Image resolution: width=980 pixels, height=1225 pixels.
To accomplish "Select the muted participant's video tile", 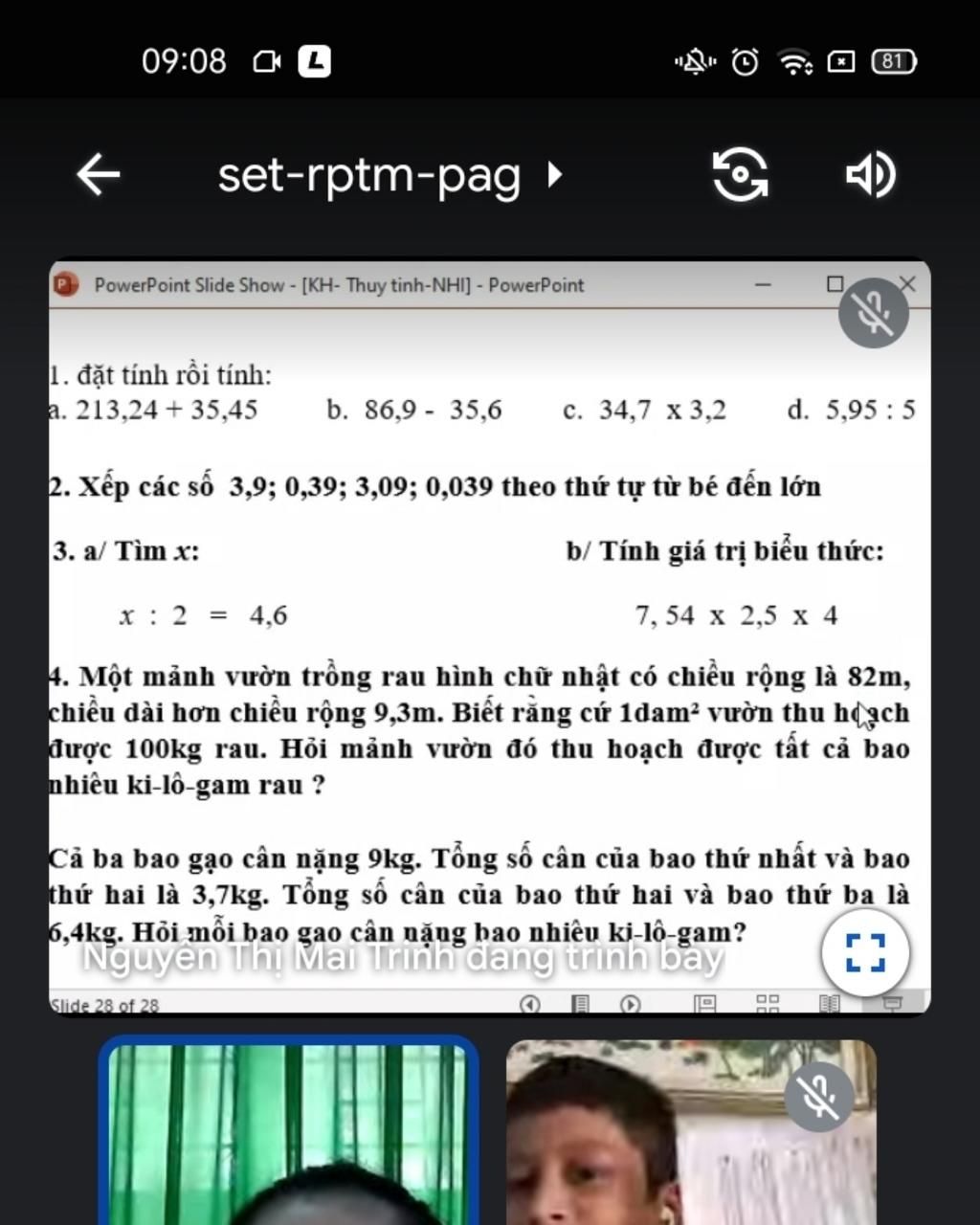I will click(690, 1134).
